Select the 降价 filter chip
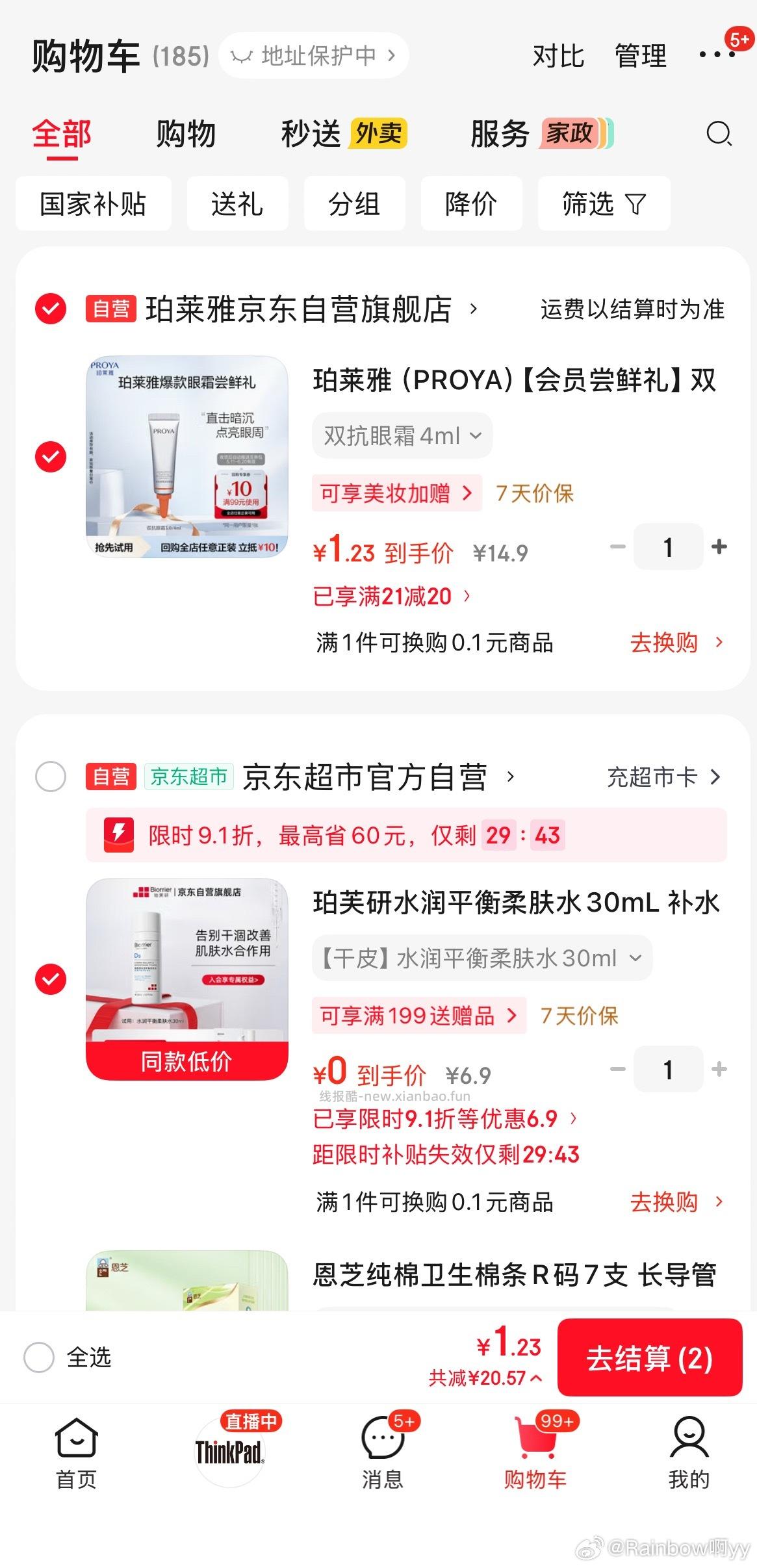Viewport: 757px width, 1568px height. (x=471, y=203)
